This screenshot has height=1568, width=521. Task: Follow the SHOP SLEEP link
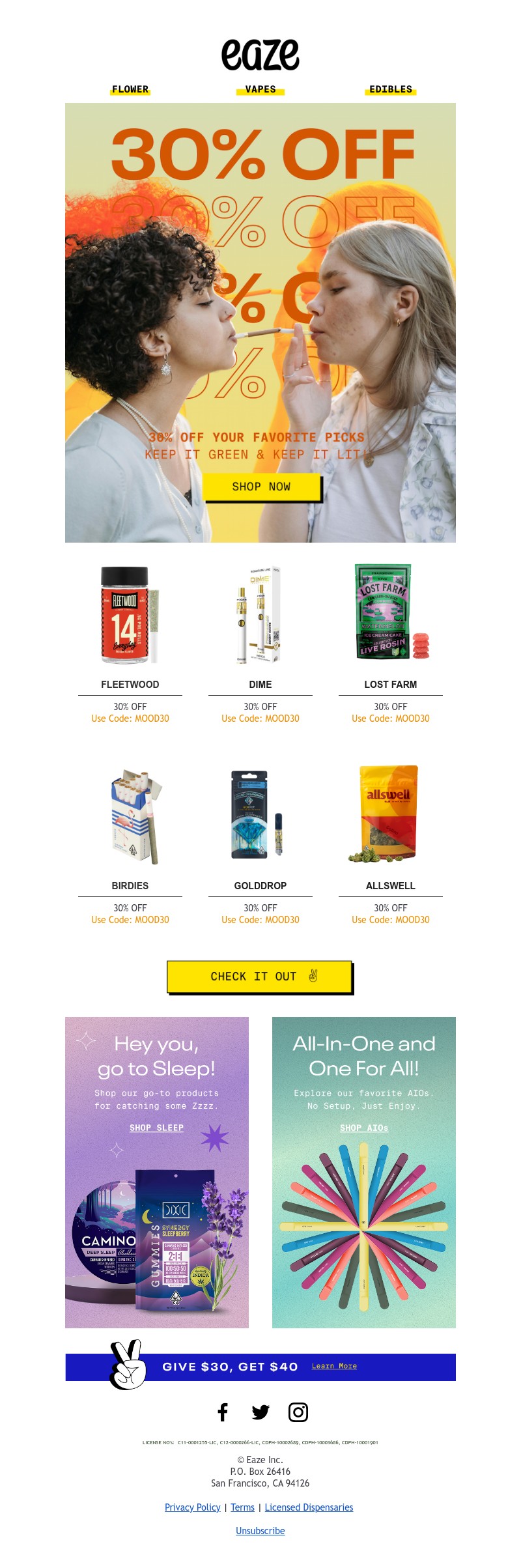(156, 1128)
